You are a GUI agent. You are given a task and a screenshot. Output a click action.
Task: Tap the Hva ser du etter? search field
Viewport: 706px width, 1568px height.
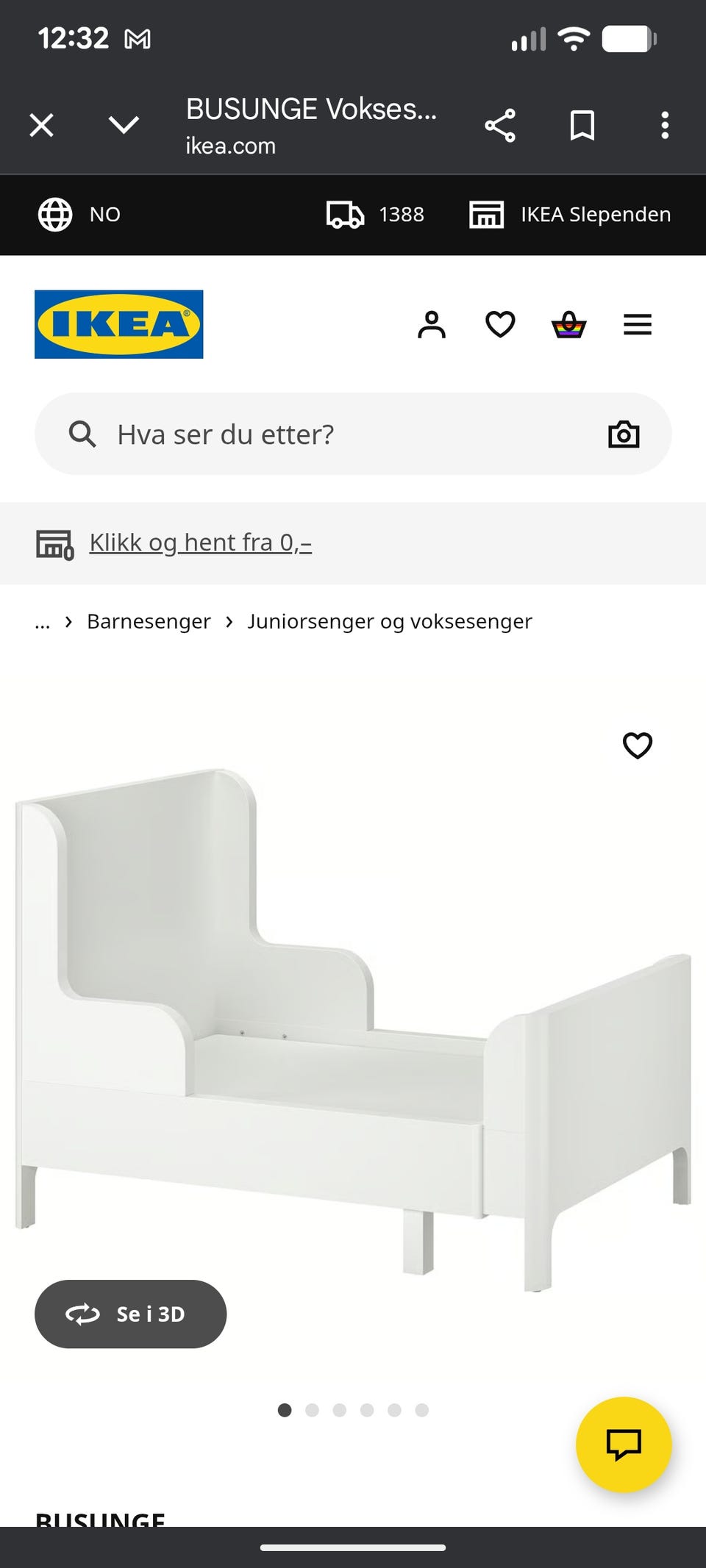294,434
